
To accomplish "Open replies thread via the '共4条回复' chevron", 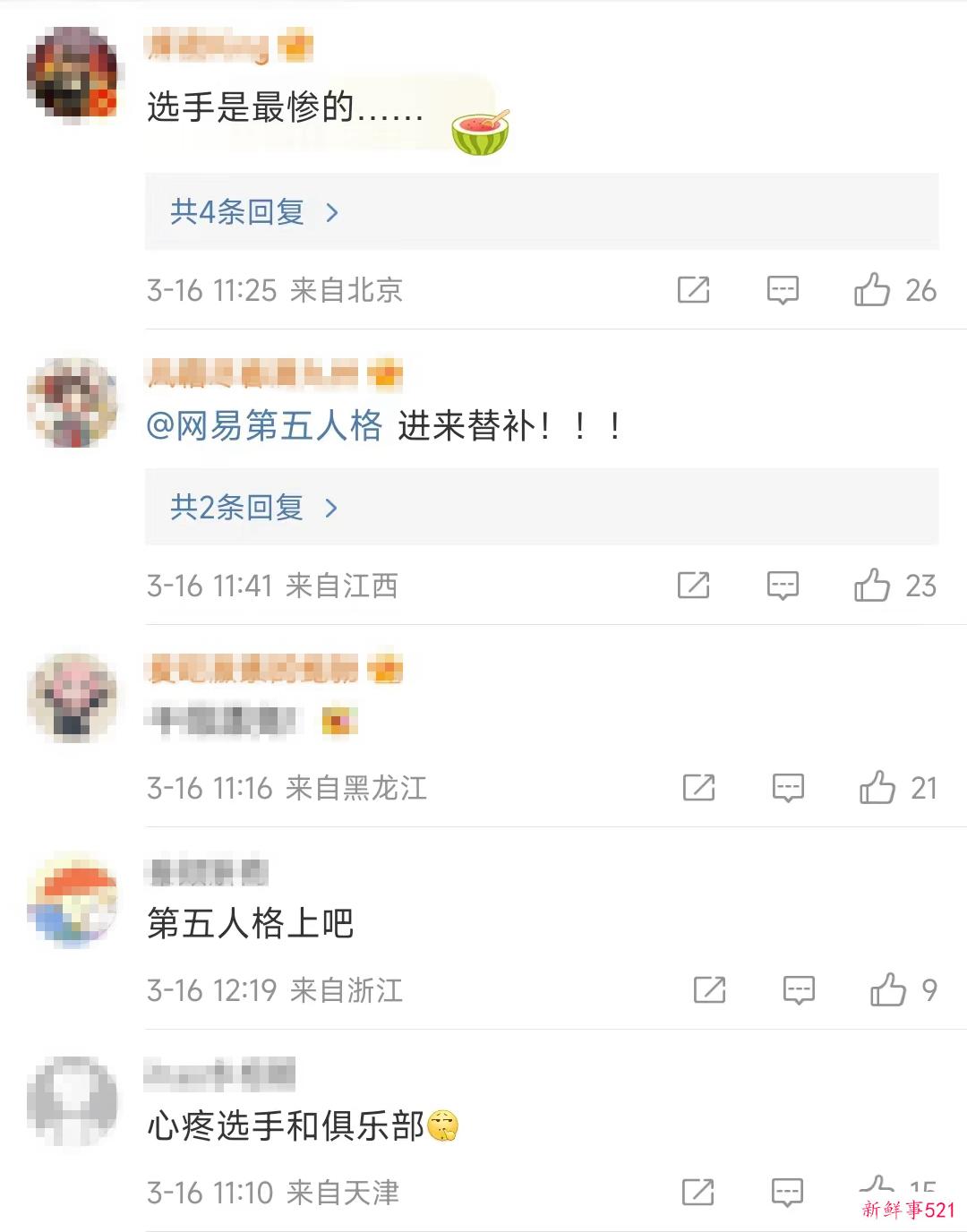I will 333,212.
